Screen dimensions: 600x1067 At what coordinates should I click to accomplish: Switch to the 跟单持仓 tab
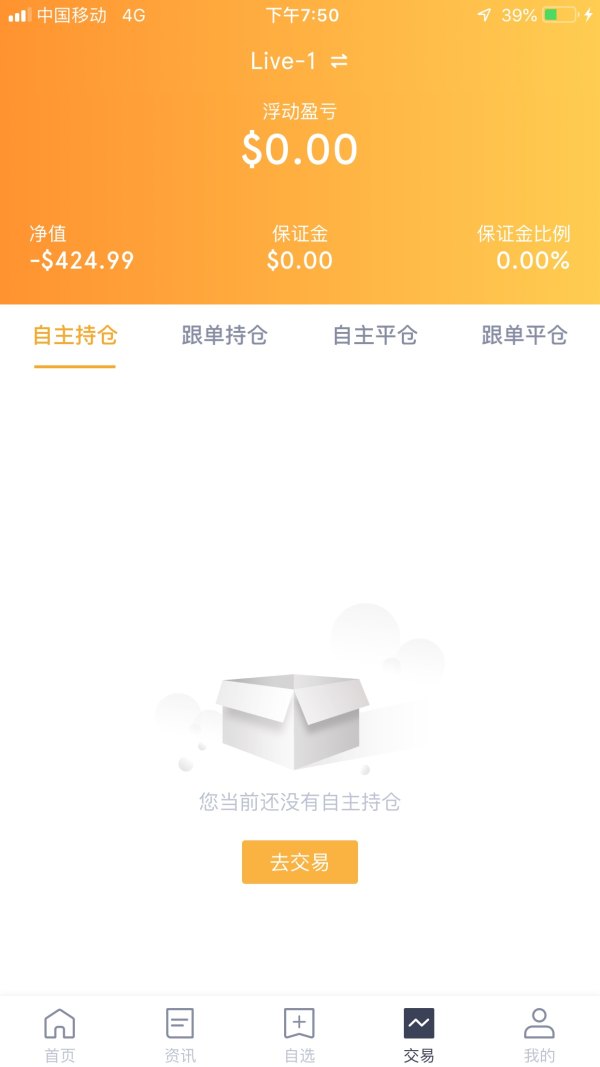pos(225,336)
